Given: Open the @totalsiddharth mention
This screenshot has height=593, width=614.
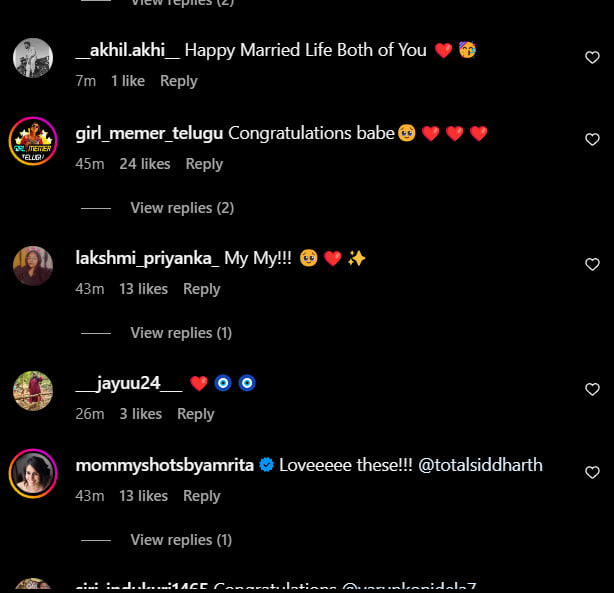Looking at the screenshot, I should (482, 465).
